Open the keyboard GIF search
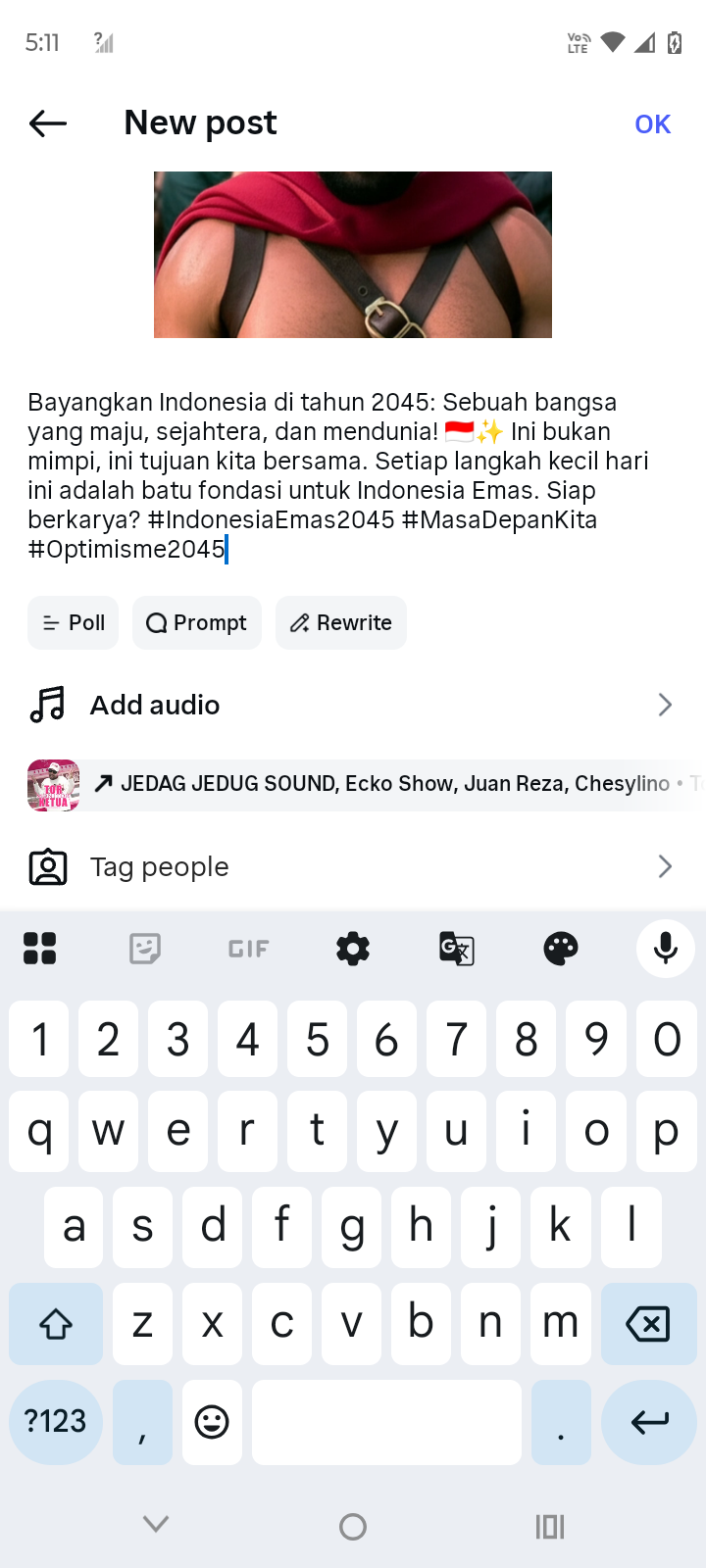This screenshot has height=1568, width=706. pyautogui.click(x=248, y=949)
